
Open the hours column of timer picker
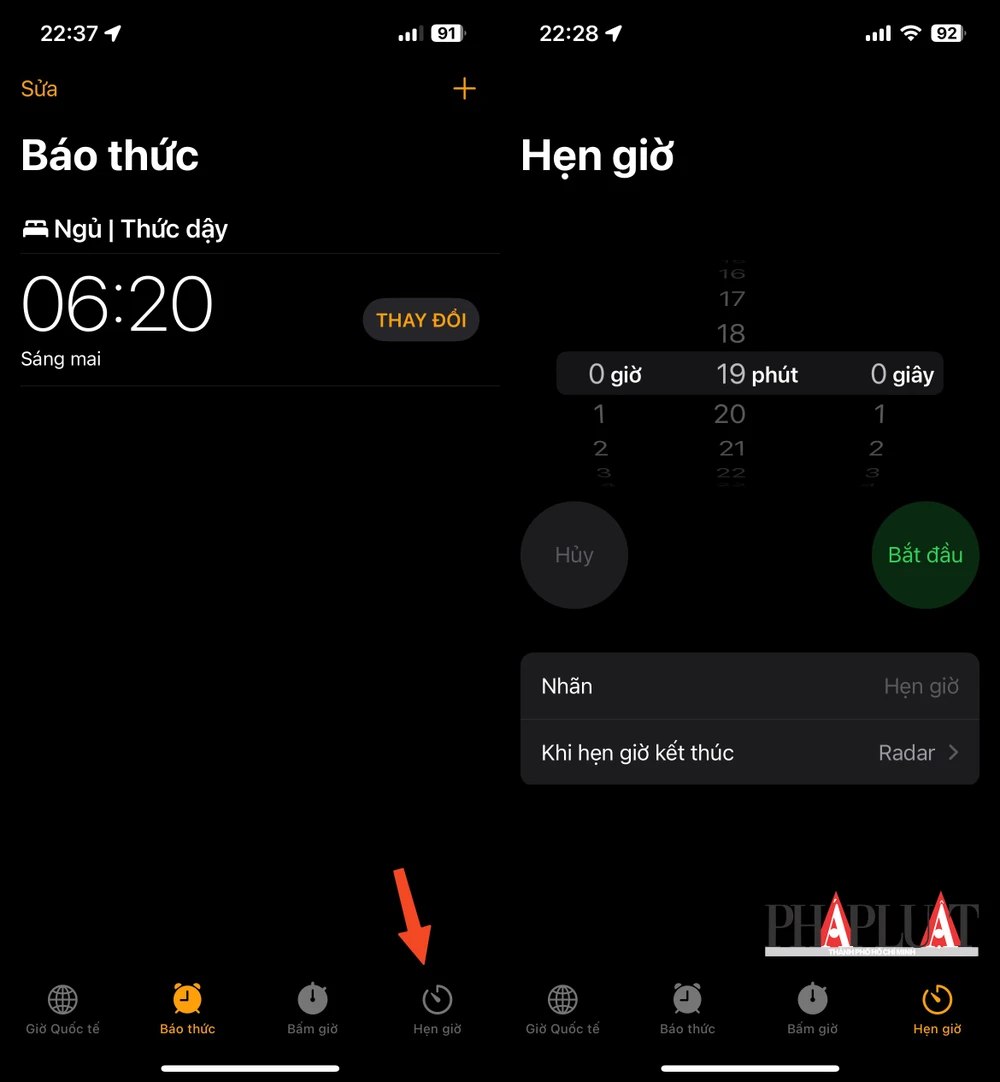click(x=614, y=374)
